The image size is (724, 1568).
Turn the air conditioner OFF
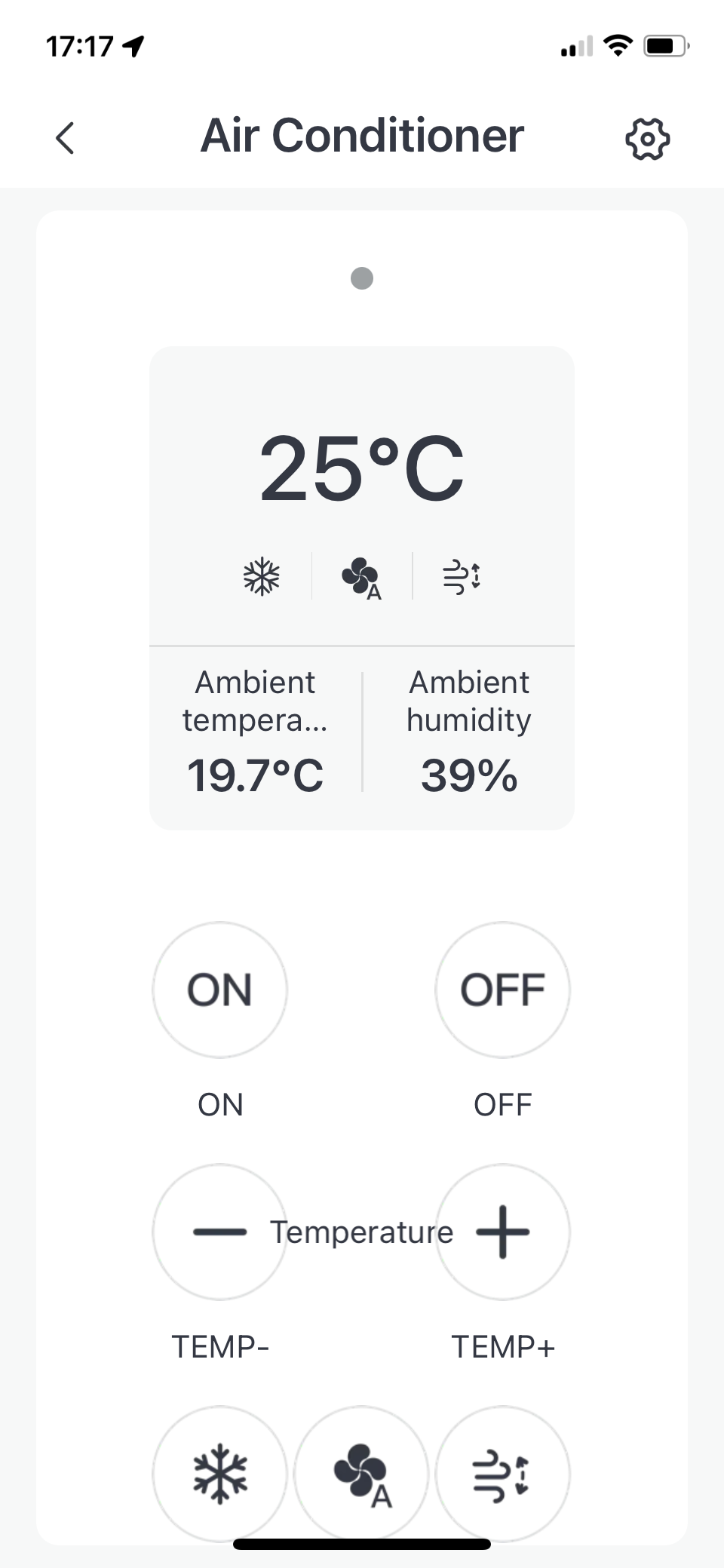[x=502, y=990]
